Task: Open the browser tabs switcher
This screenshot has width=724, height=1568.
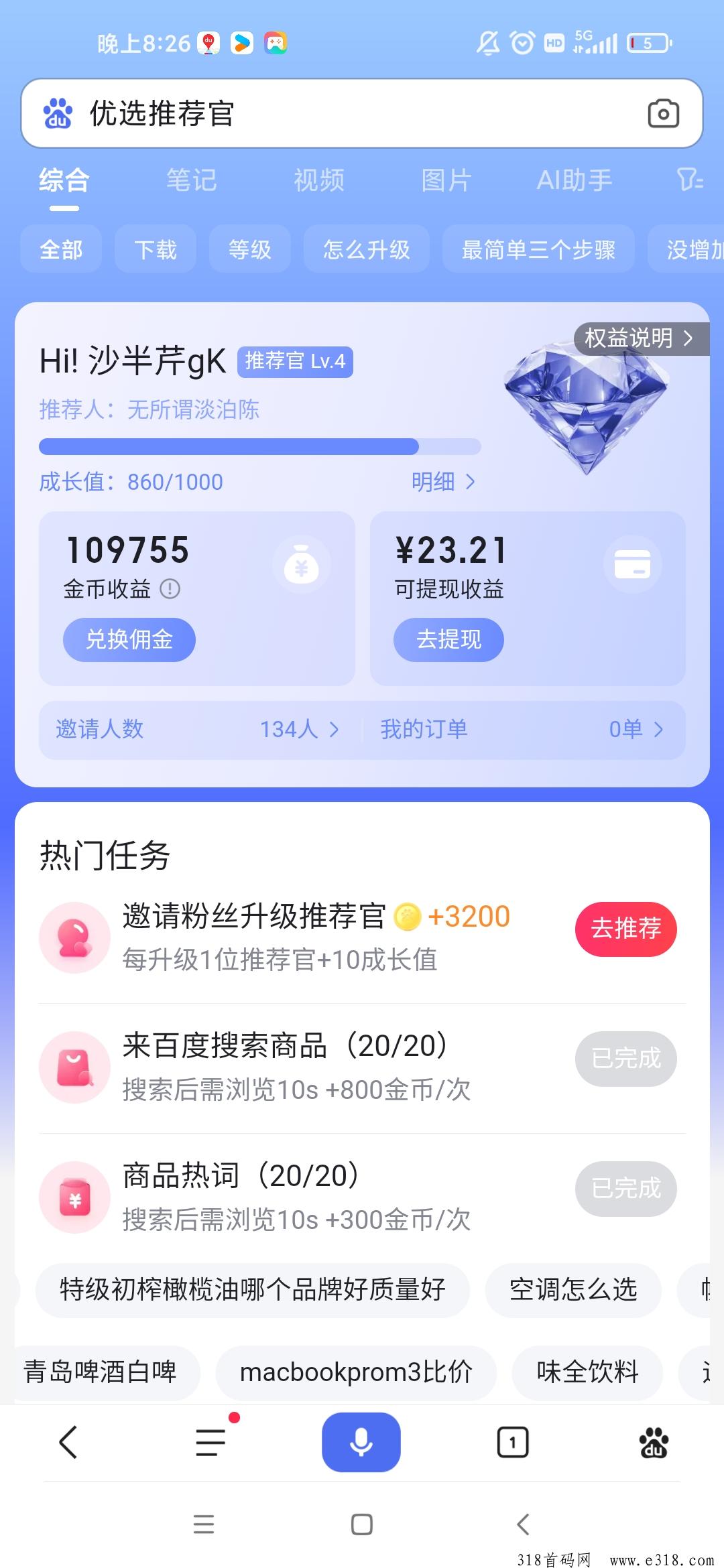Action: coord(513,1442)
